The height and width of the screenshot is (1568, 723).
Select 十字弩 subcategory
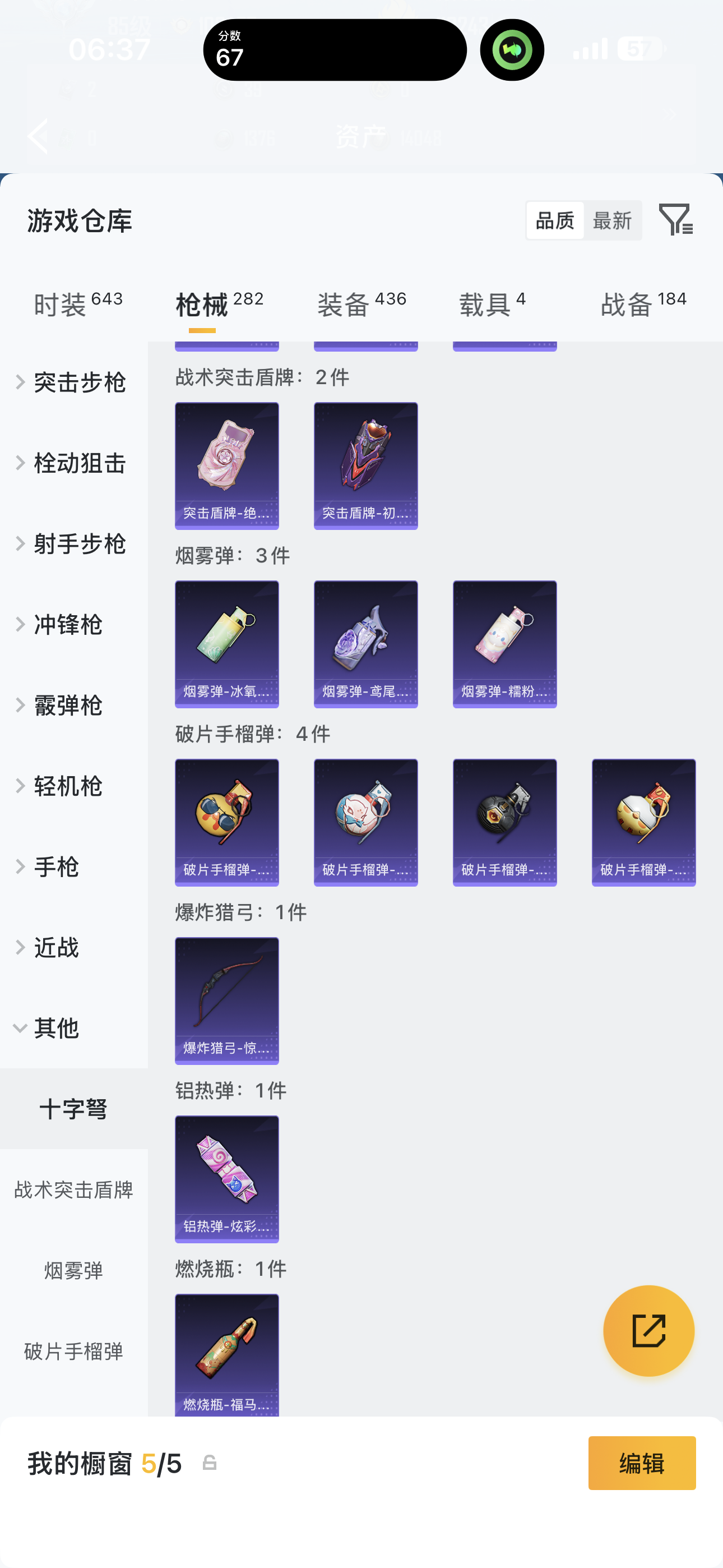point(73,1109)
